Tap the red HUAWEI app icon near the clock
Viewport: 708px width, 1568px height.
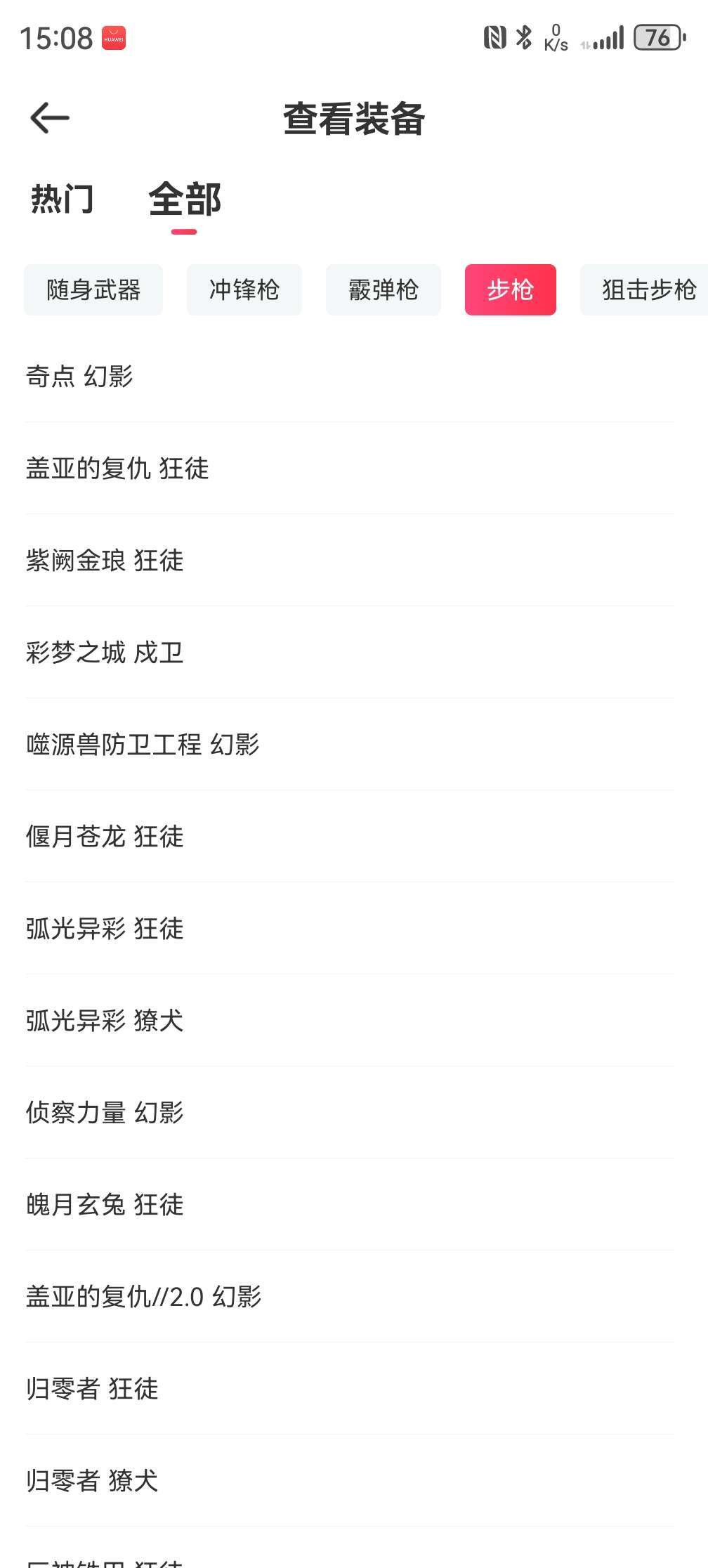click(x=112, y=39)
